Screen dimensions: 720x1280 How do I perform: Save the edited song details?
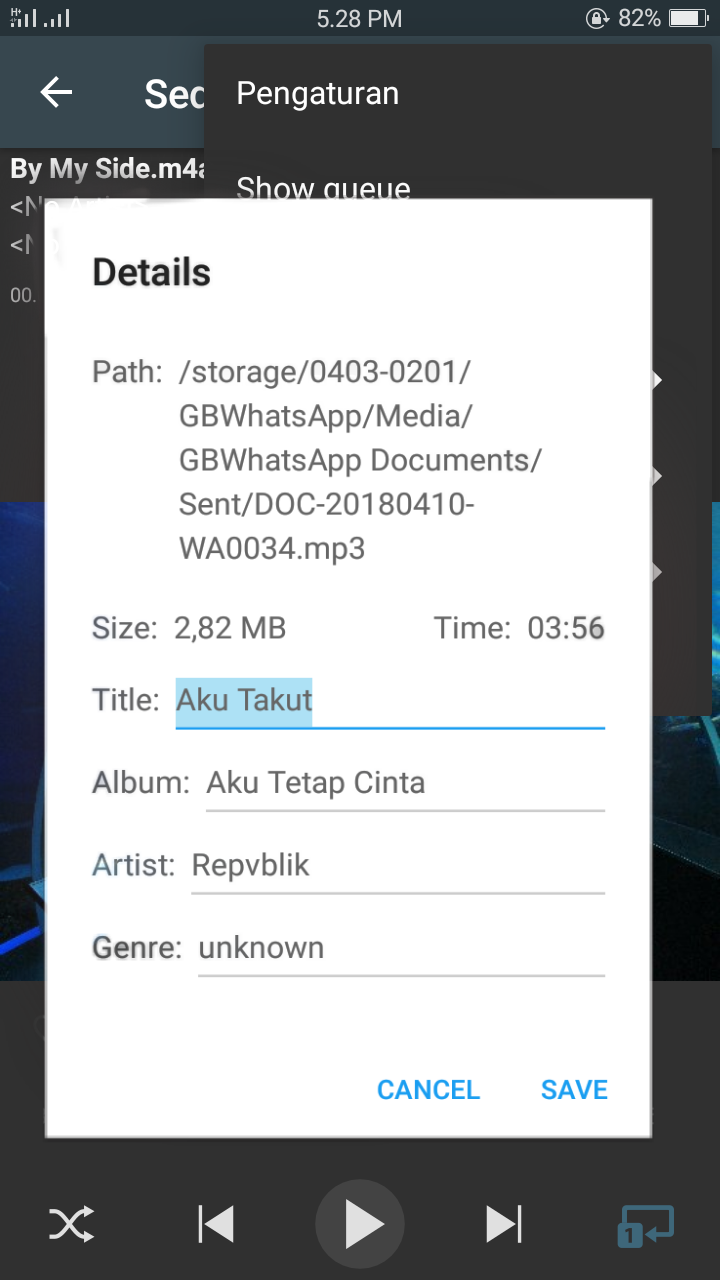click(574, 1089)
